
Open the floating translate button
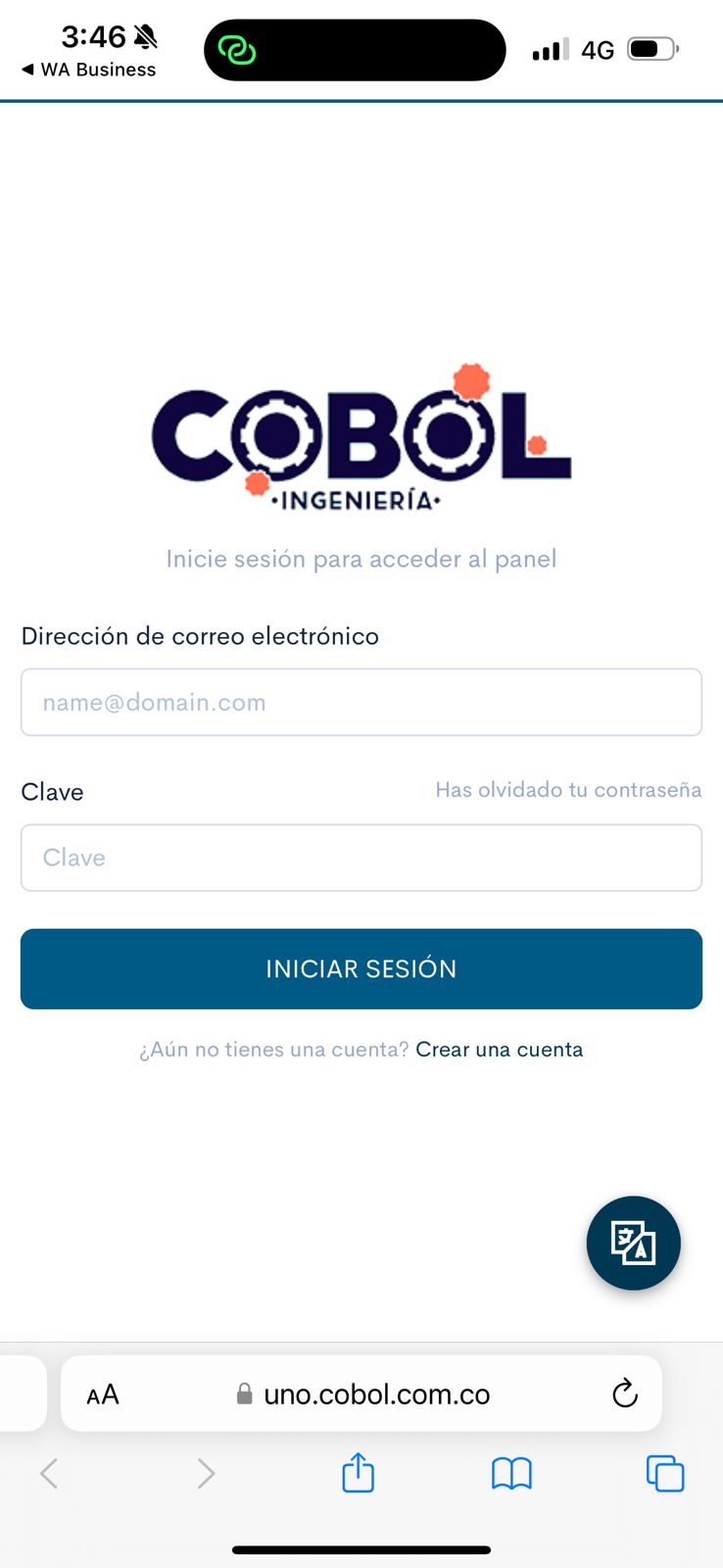633,1243
